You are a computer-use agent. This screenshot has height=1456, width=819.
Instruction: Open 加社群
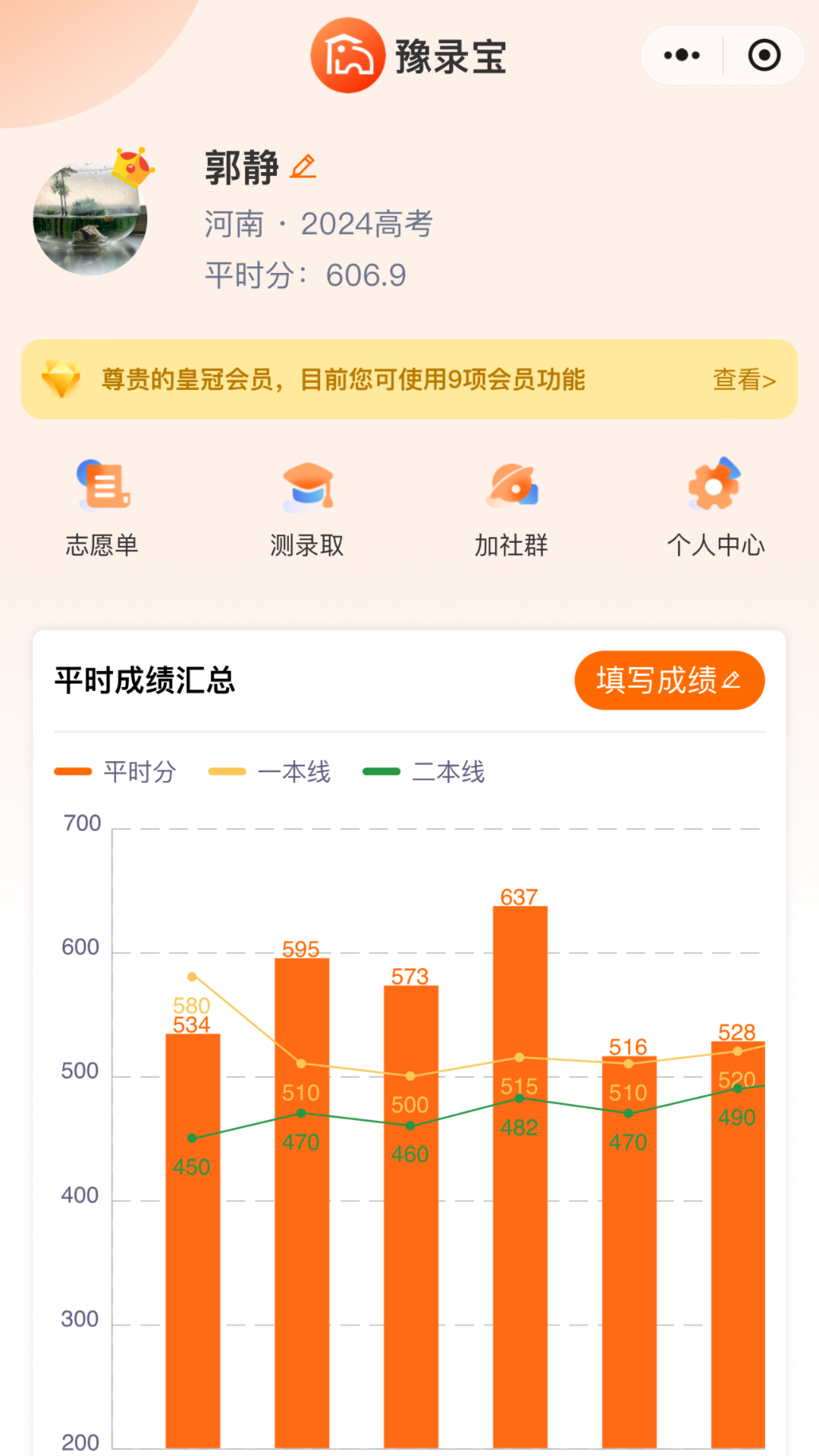click(512, 508)
